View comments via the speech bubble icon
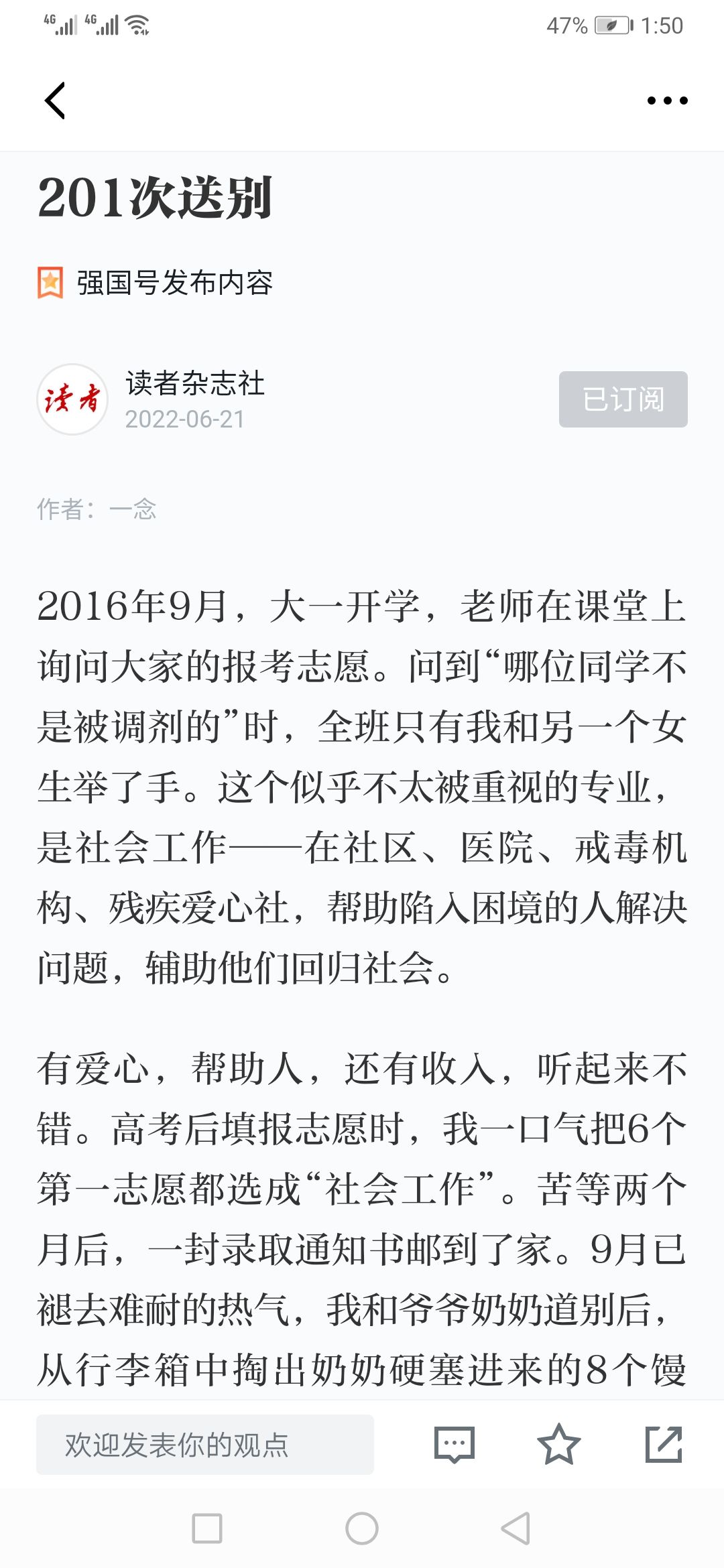This screenshot has height=1568, width=724. pos(455,1445)
